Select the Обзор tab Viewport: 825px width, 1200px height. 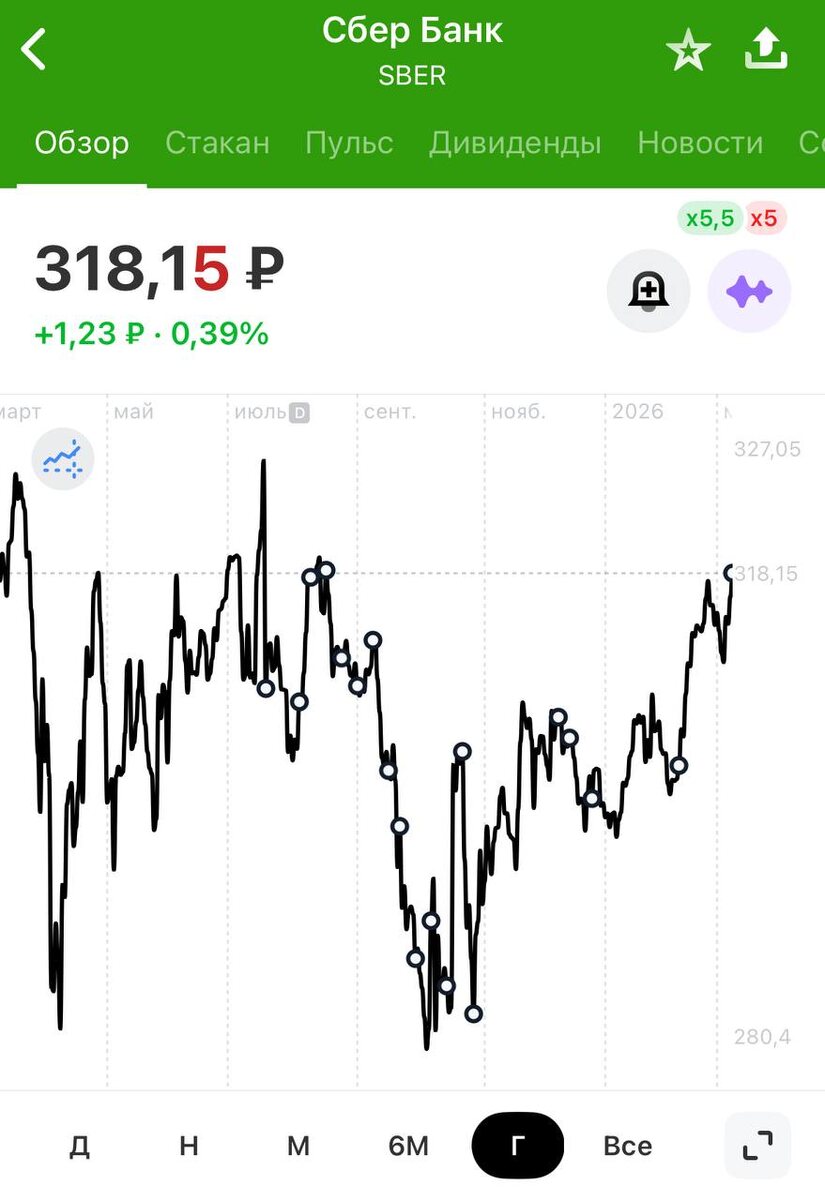[82, 143]
